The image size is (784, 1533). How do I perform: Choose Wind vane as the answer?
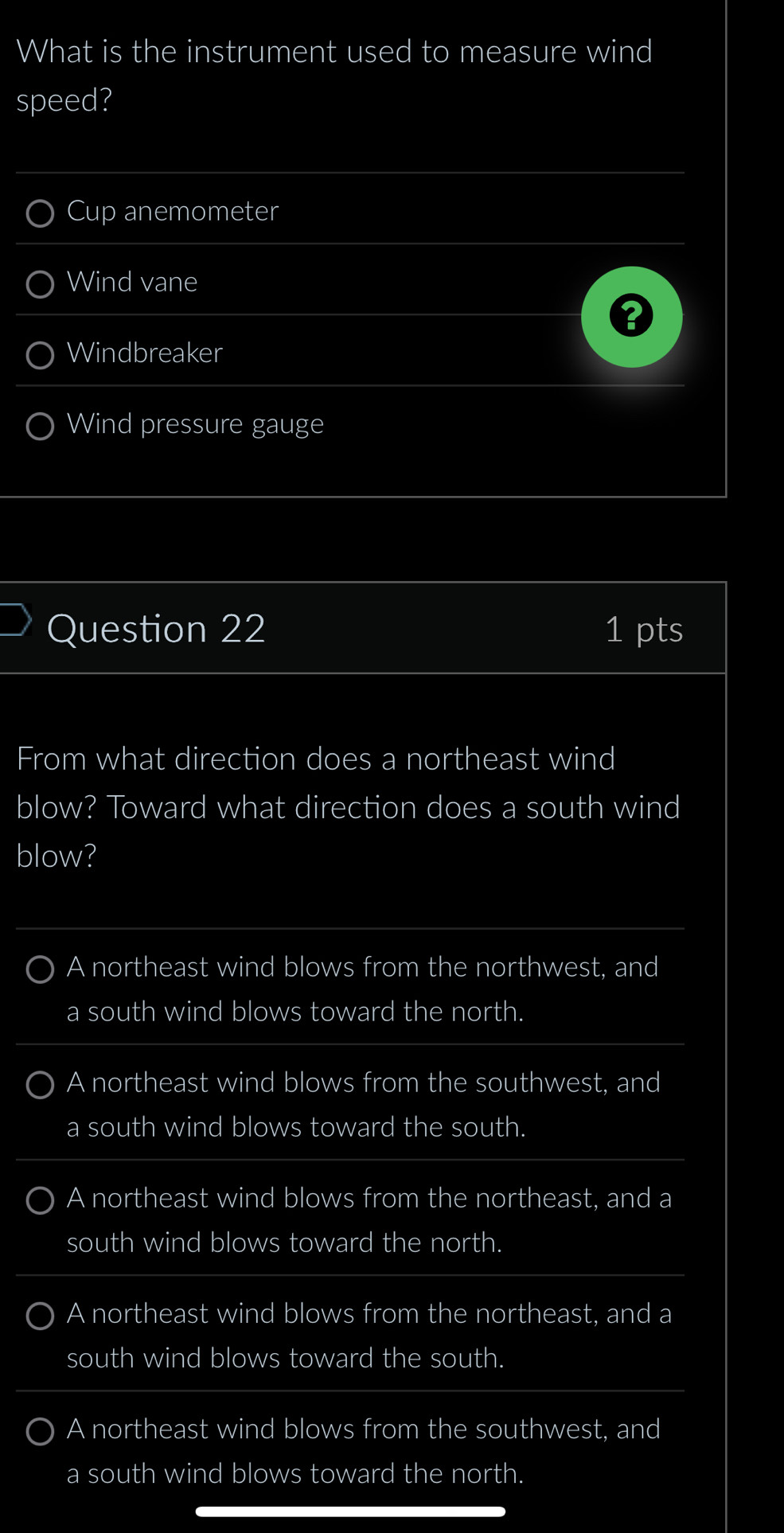pos(40,284)
